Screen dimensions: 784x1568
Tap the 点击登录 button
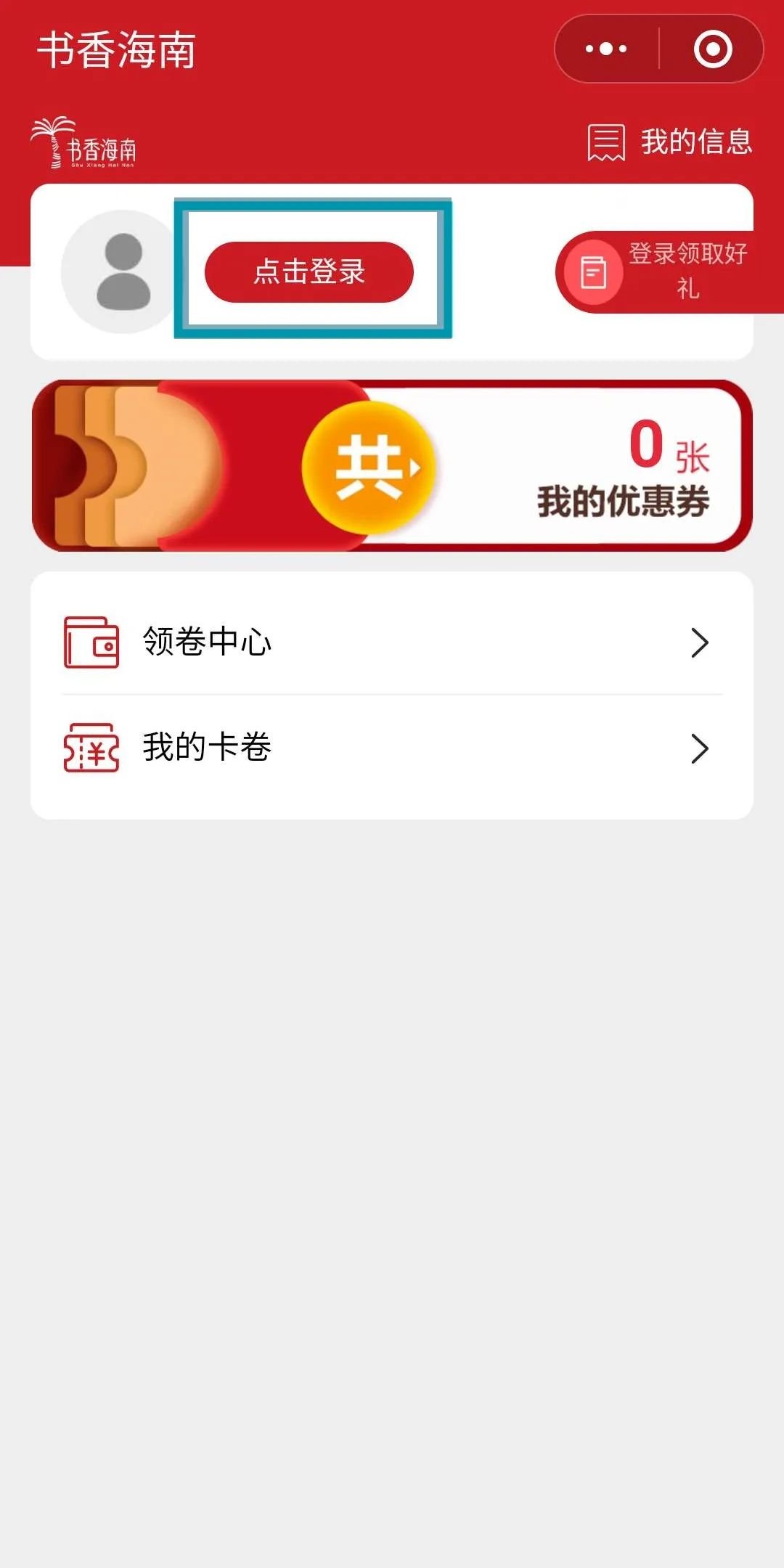click(309, 271)
